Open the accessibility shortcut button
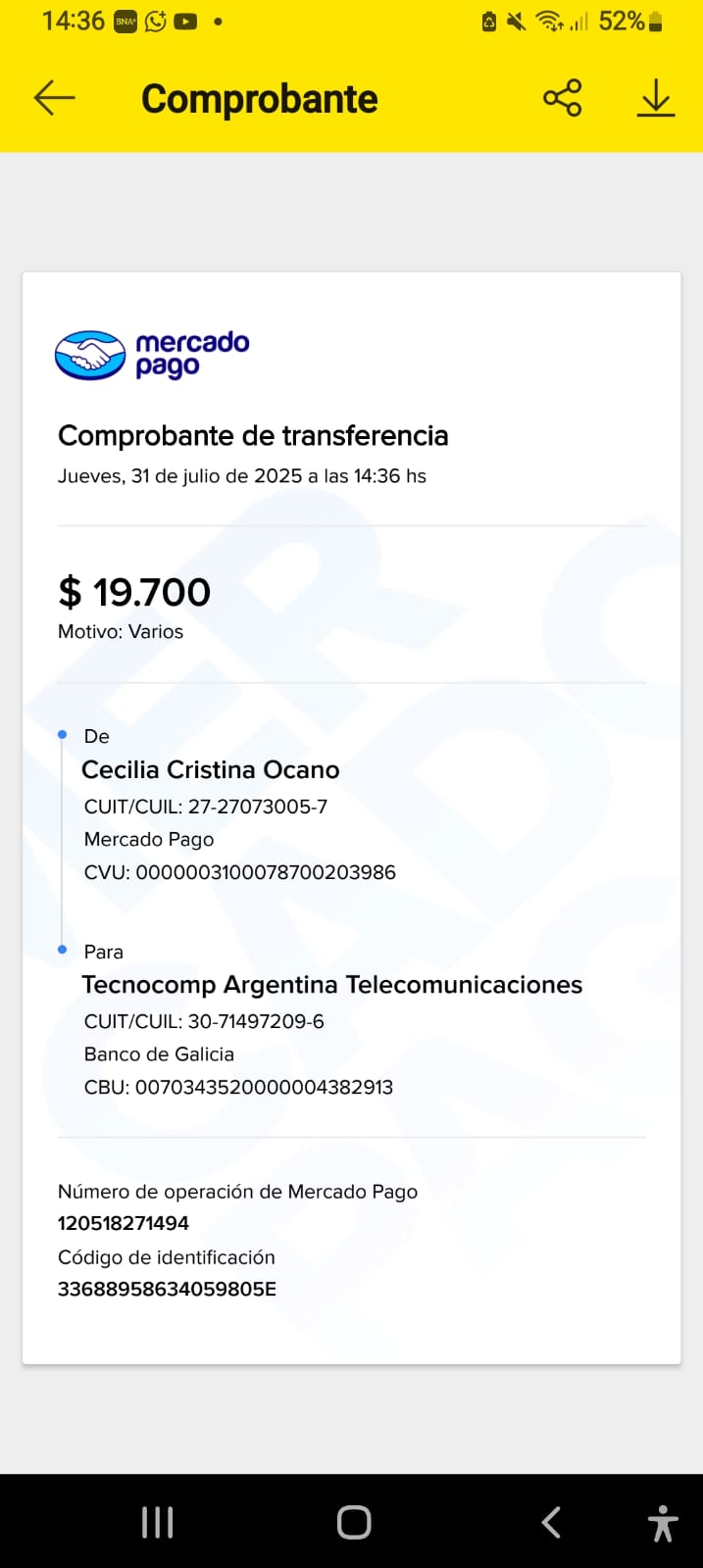The image size is (703, 1568). click(663, 1523)
